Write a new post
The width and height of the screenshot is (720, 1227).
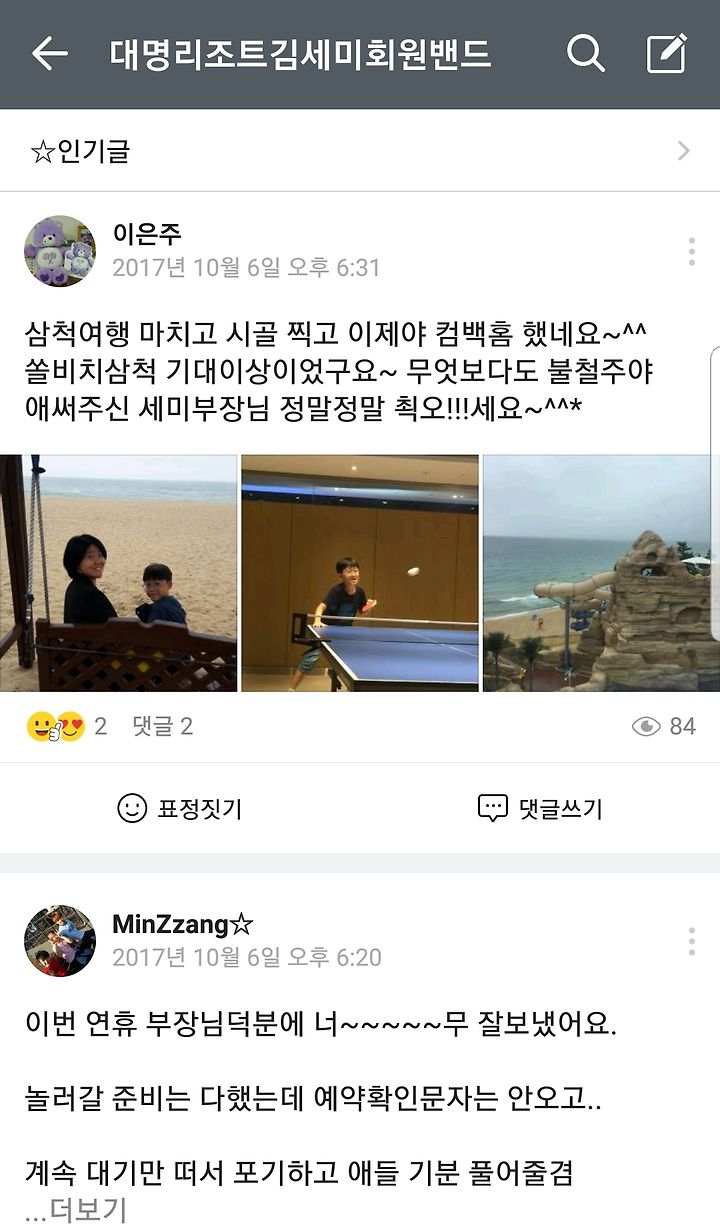[x=667, y=53]
